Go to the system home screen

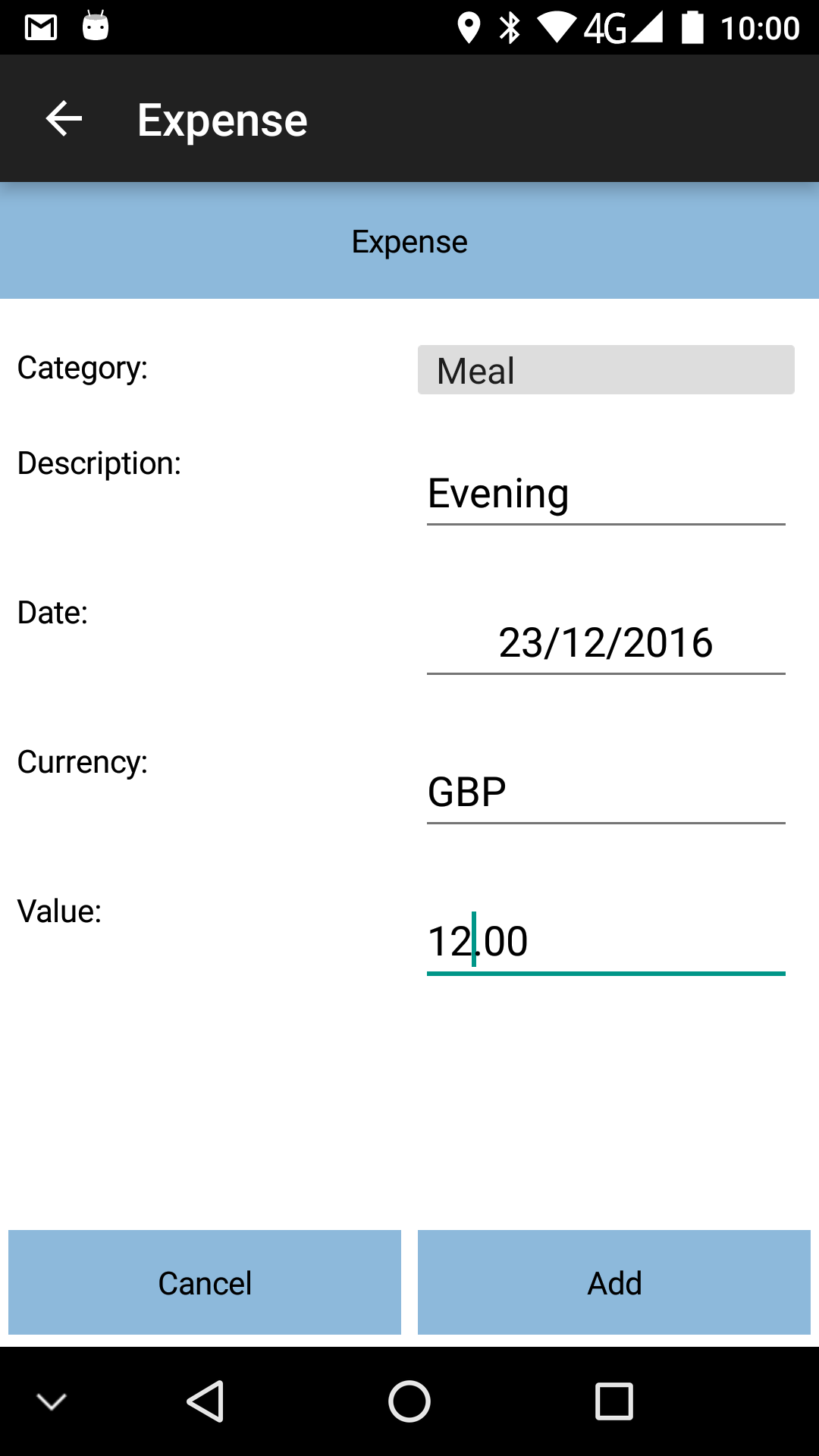pyautogui.click(x=409, y=1401)
